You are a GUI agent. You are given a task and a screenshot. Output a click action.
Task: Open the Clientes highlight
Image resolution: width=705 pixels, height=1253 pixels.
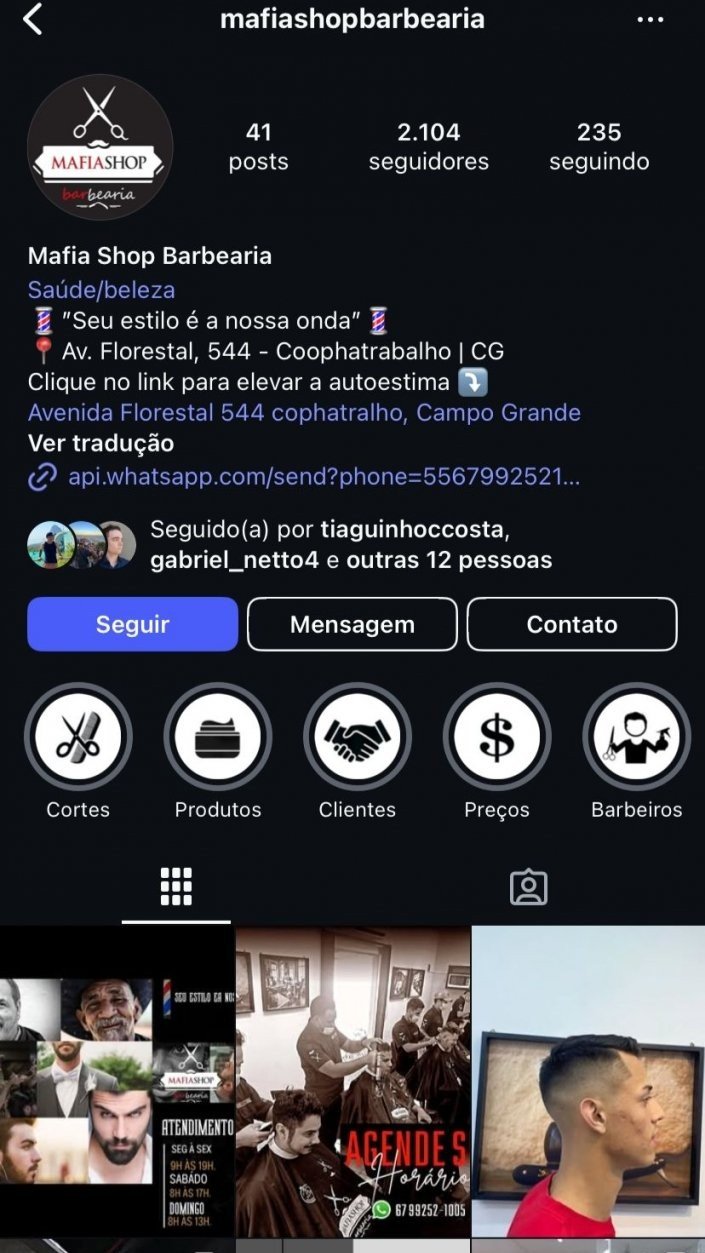point(357,737)
